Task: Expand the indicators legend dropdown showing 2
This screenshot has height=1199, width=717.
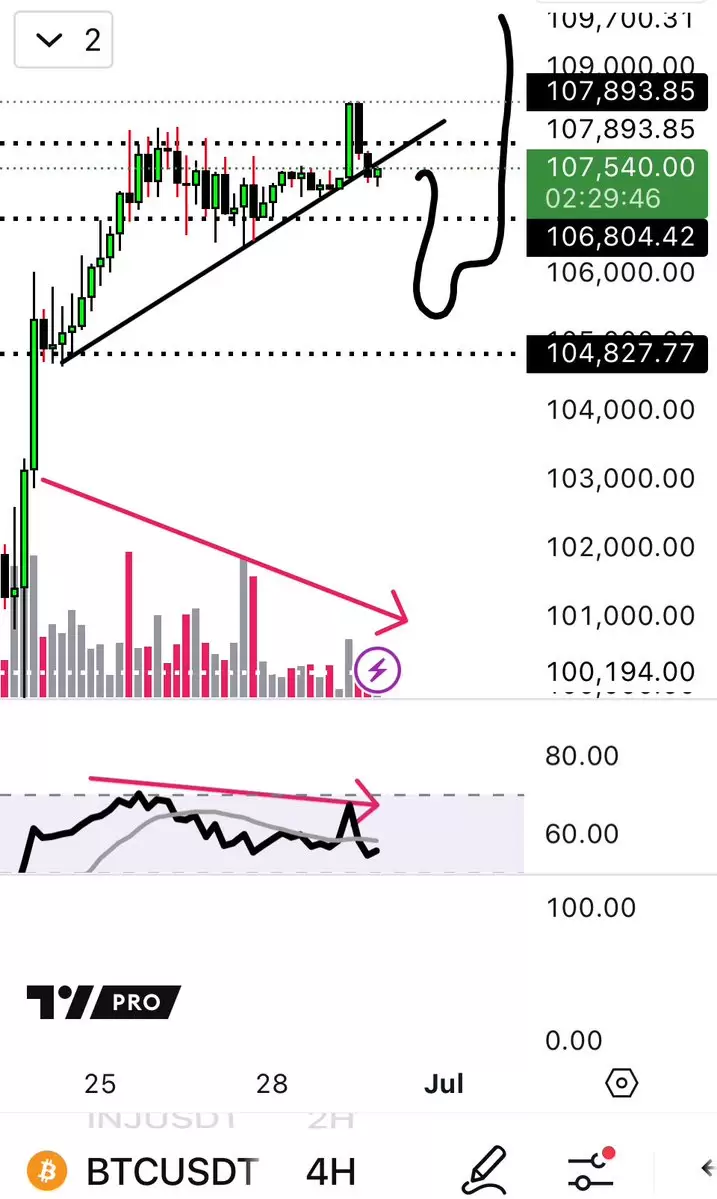Action: (62, 40)
